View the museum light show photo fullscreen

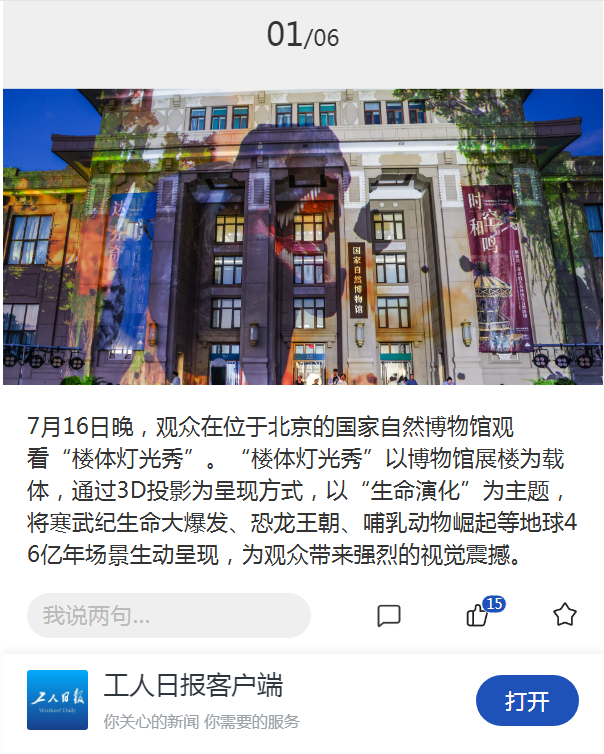click(x=302, y=237)
